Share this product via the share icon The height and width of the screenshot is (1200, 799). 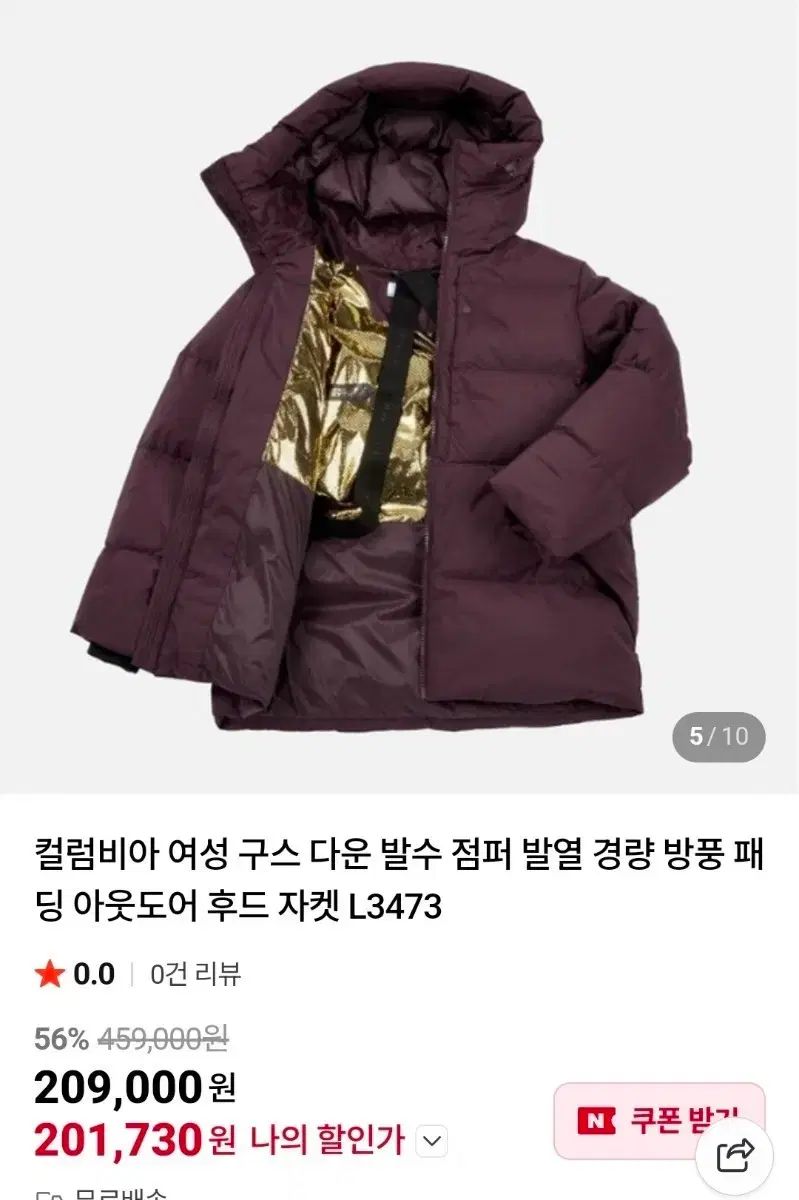click(x=737, y=1156)
